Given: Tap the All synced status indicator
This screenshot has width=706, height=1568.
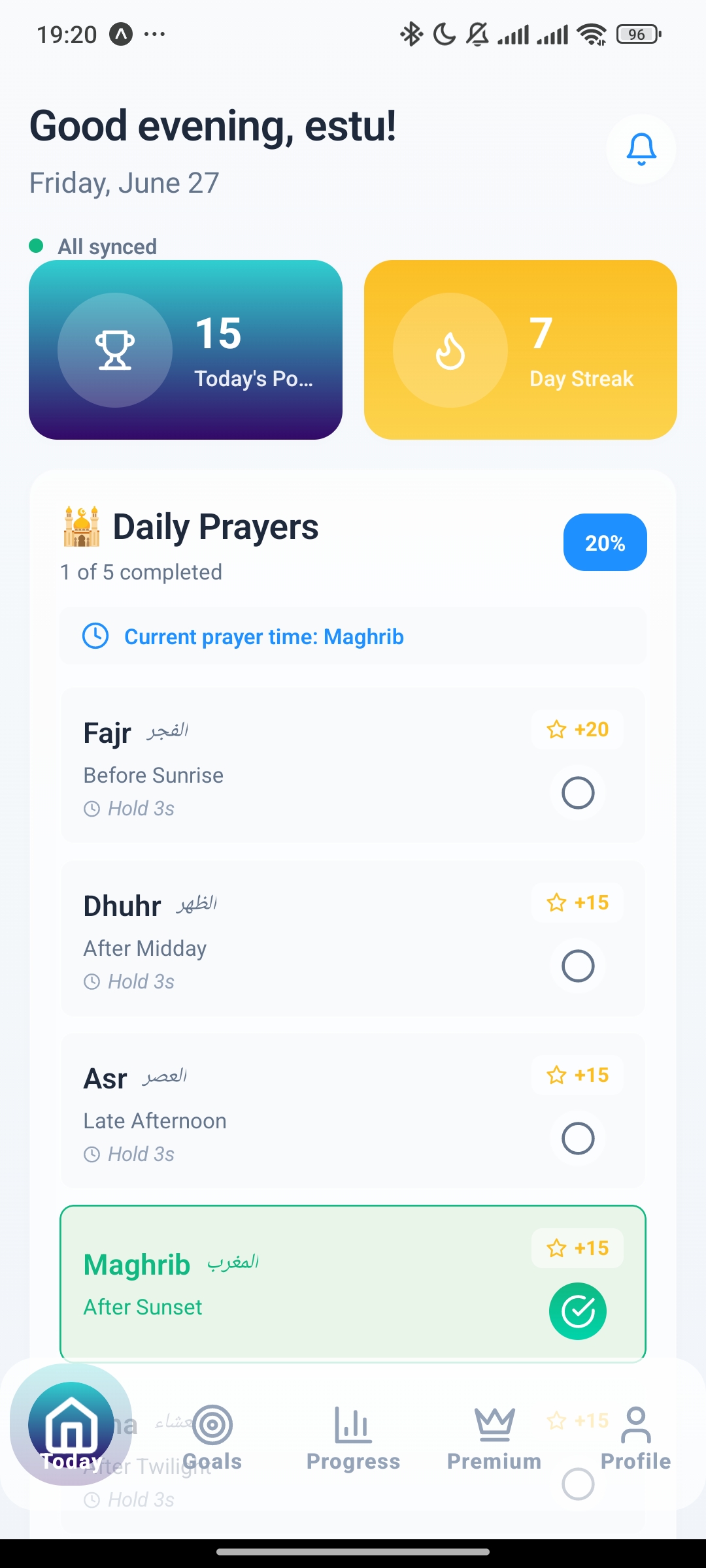Looking at the screenshot, I should coord(92,246).
